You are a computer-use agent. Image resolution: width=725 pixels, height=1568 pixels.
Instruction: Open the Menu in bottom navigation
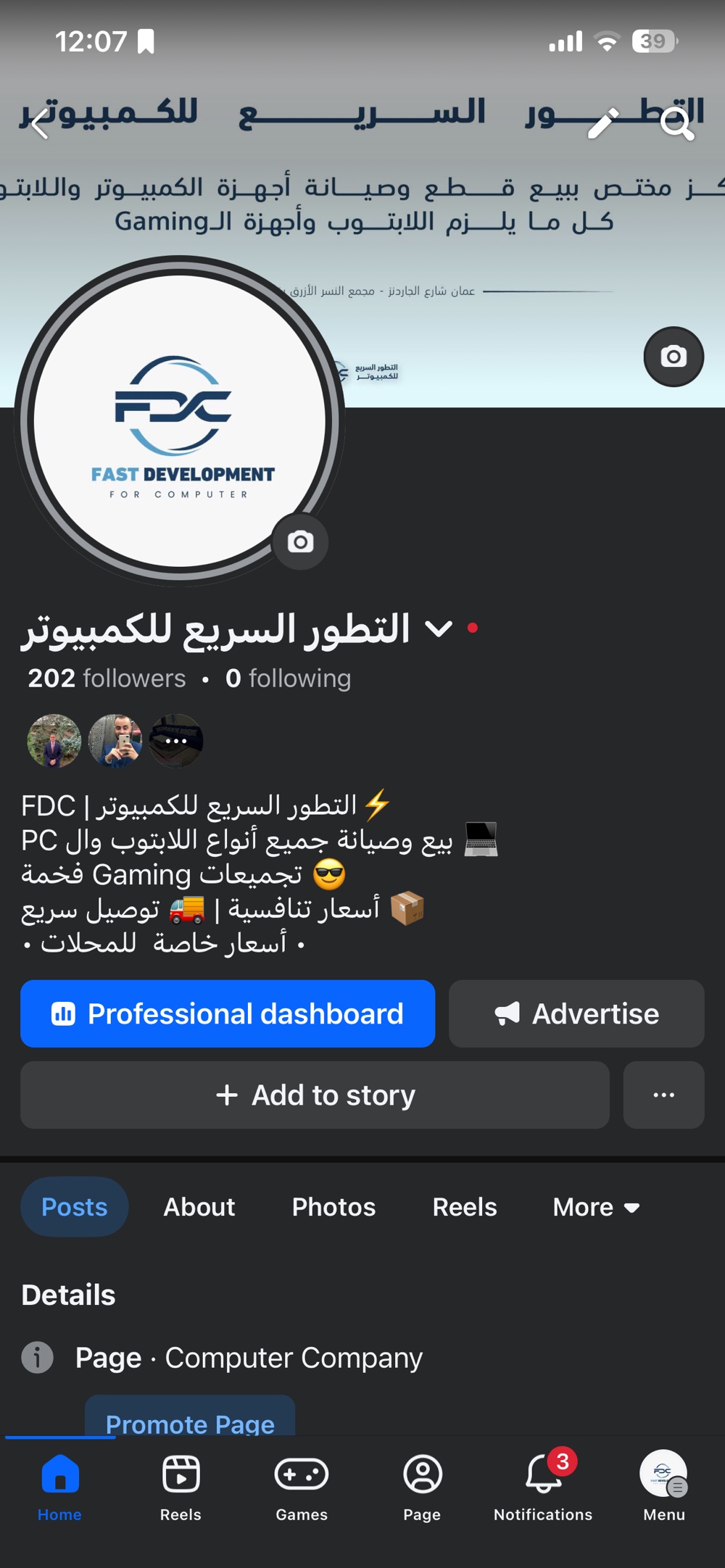point(663,1485)
